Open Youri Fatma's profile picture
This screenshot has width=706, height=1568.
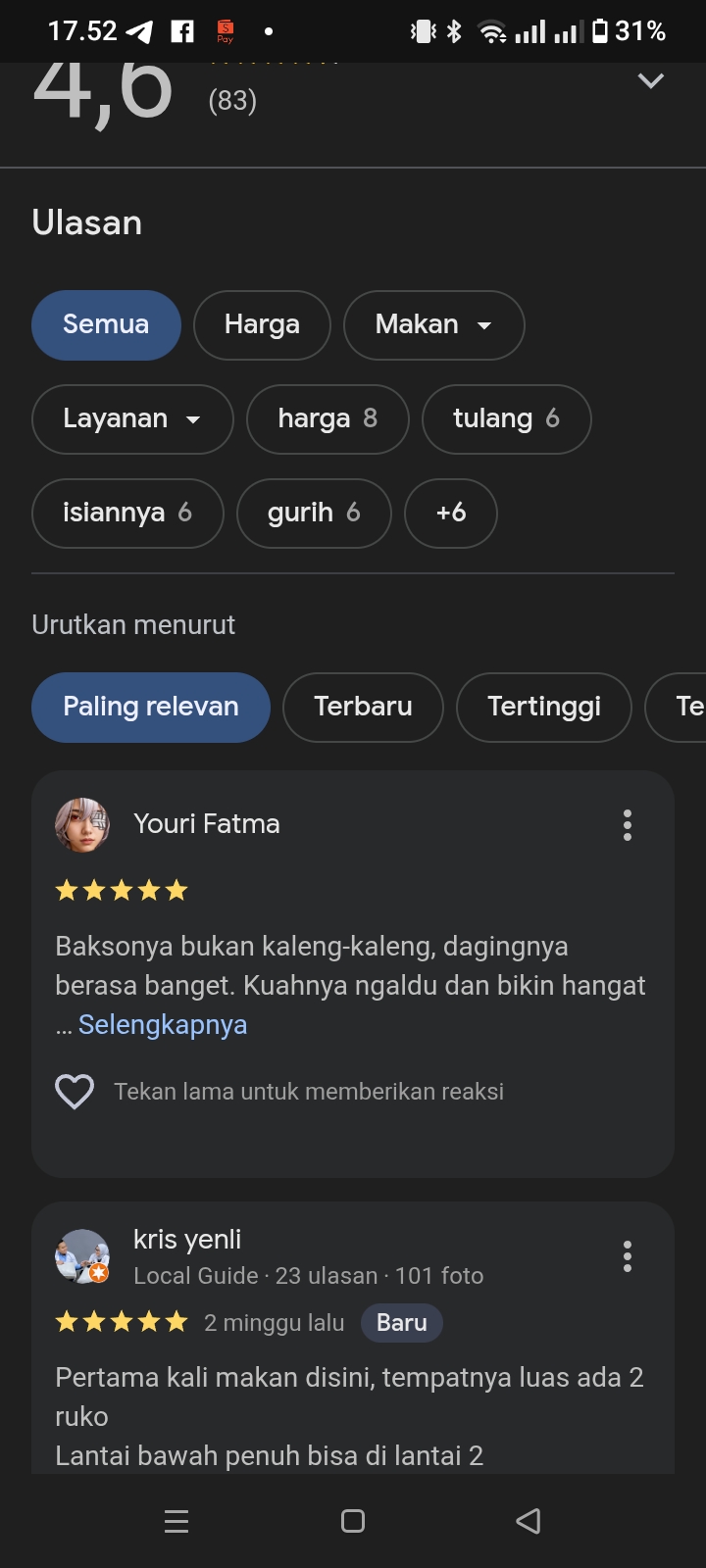(x=82, y=825)
